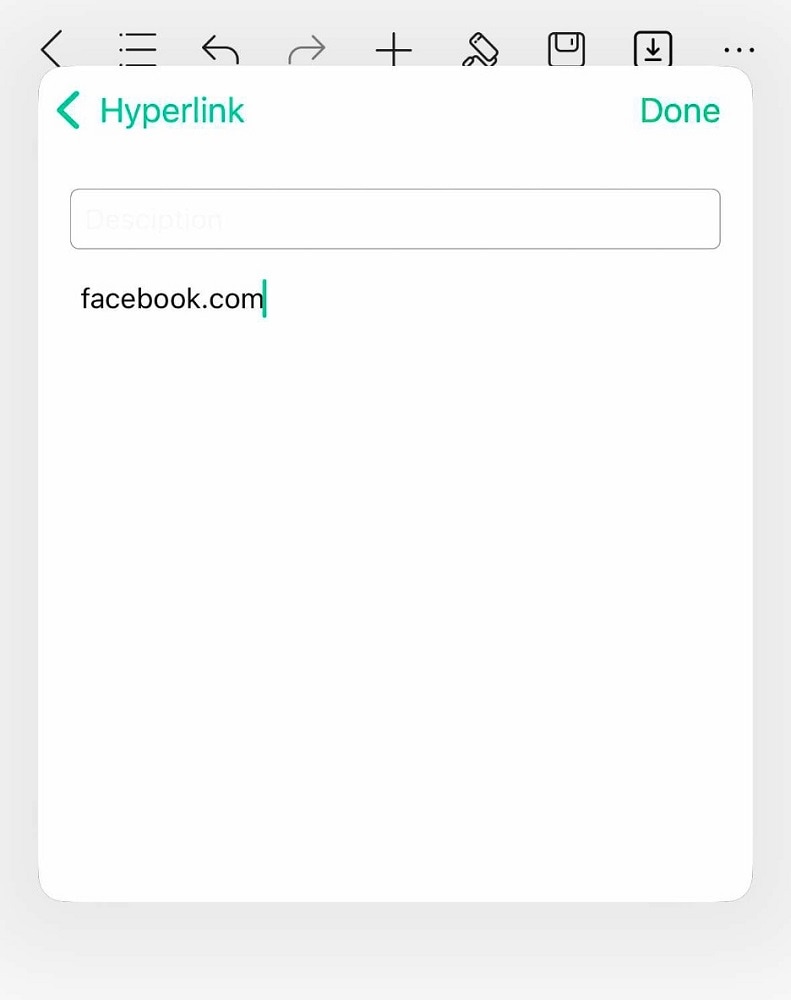Select the highlighter tool in the toolbar
791x1000 pixels.
[x=480, y=50]
